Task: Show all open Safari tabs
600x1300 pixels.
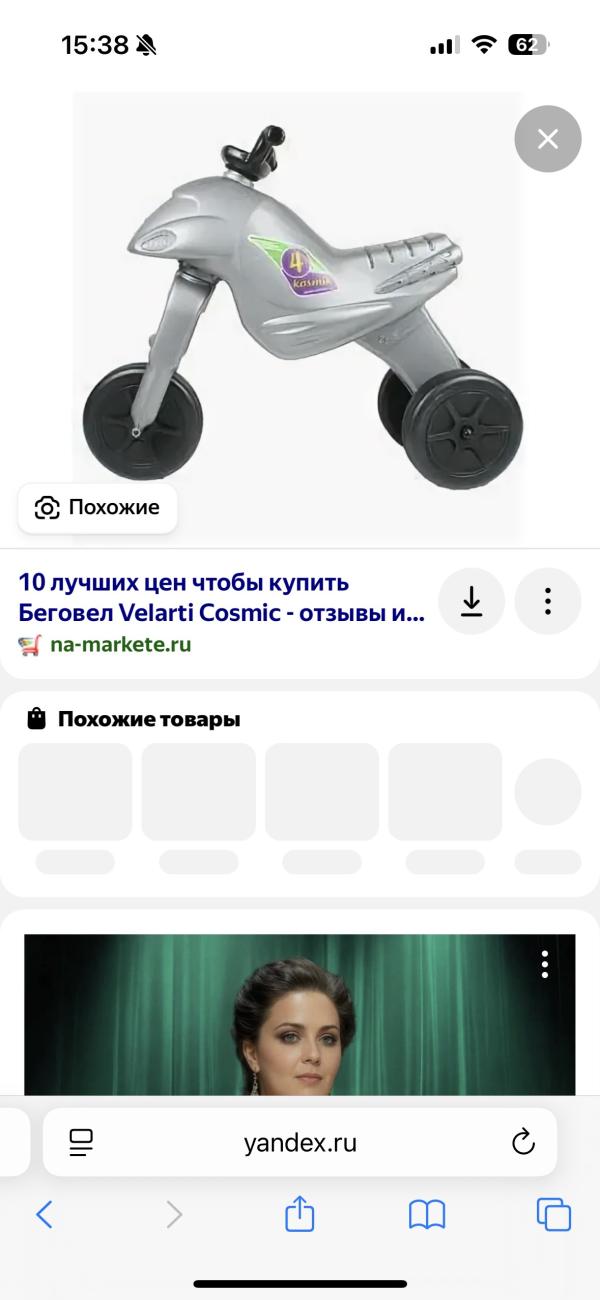Action: click(x=554, y=1214)
